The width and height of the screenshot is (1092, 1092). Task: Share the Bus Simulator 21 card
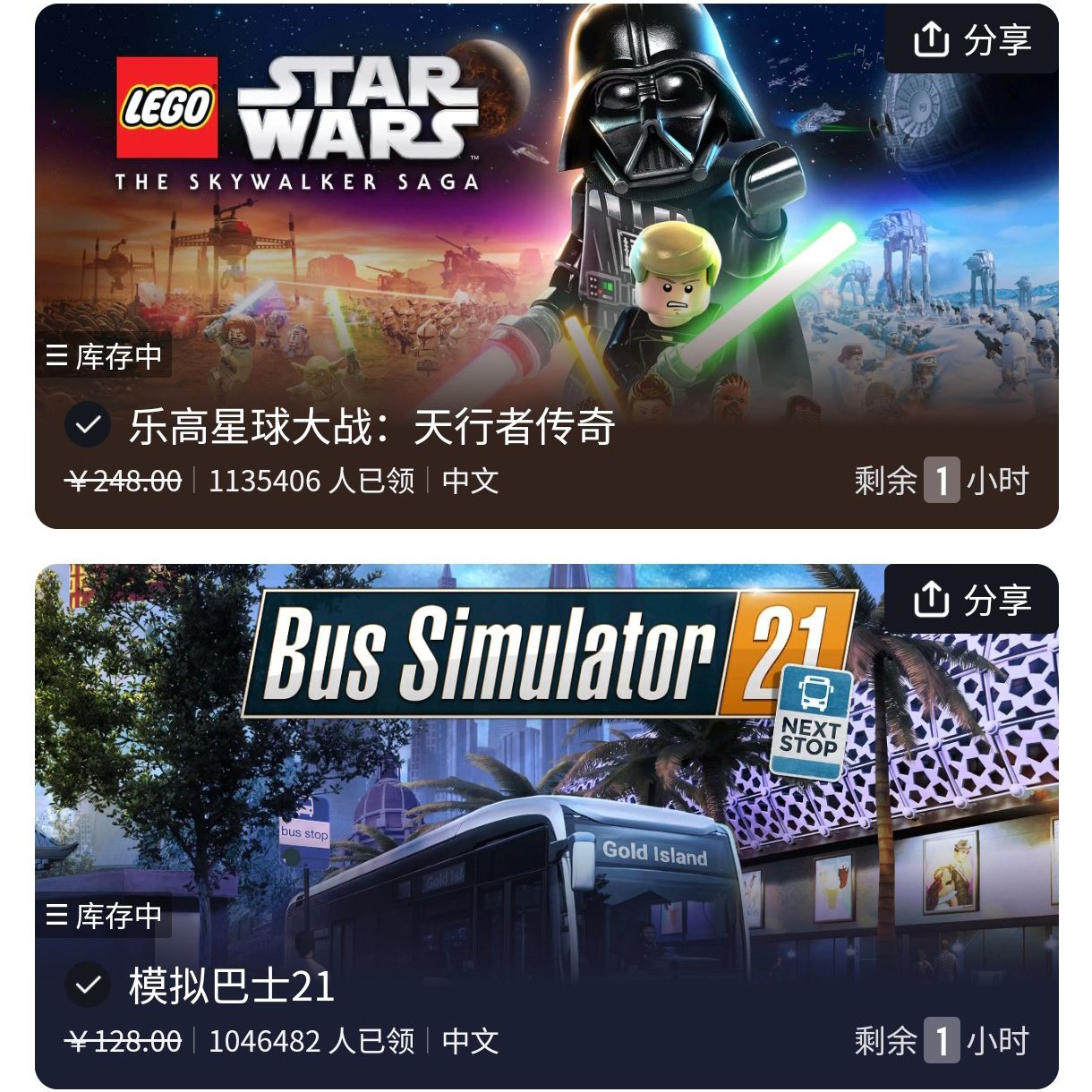pos(971,599)
